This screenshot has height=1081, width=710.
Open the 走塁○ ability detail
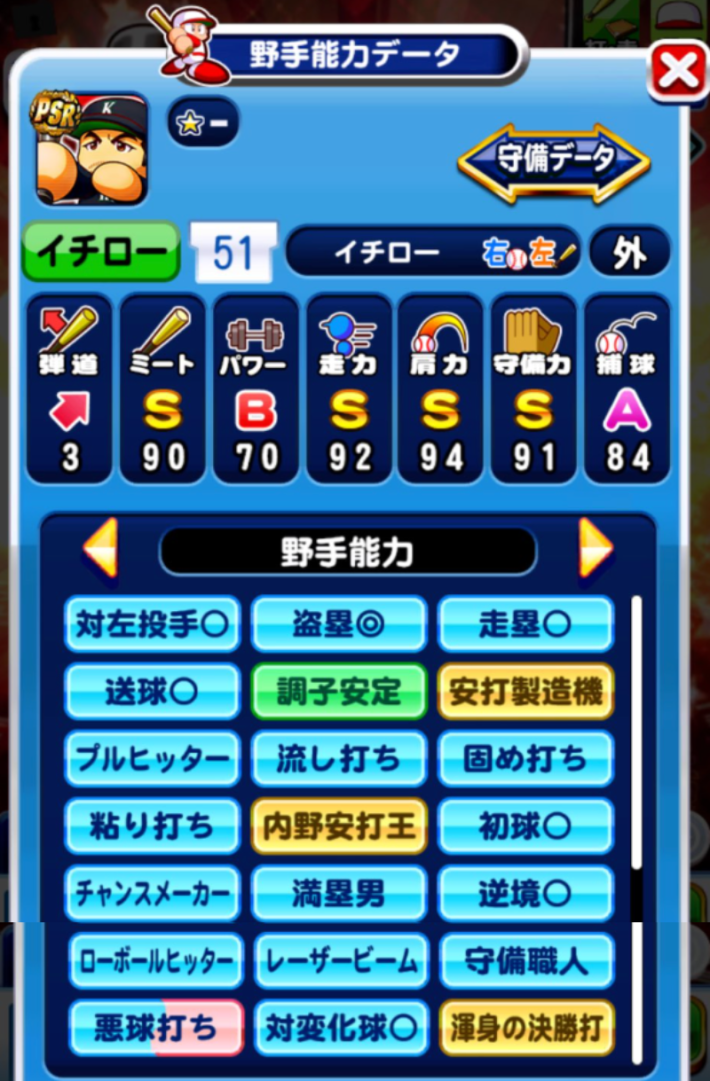click(x=525, y=625)
